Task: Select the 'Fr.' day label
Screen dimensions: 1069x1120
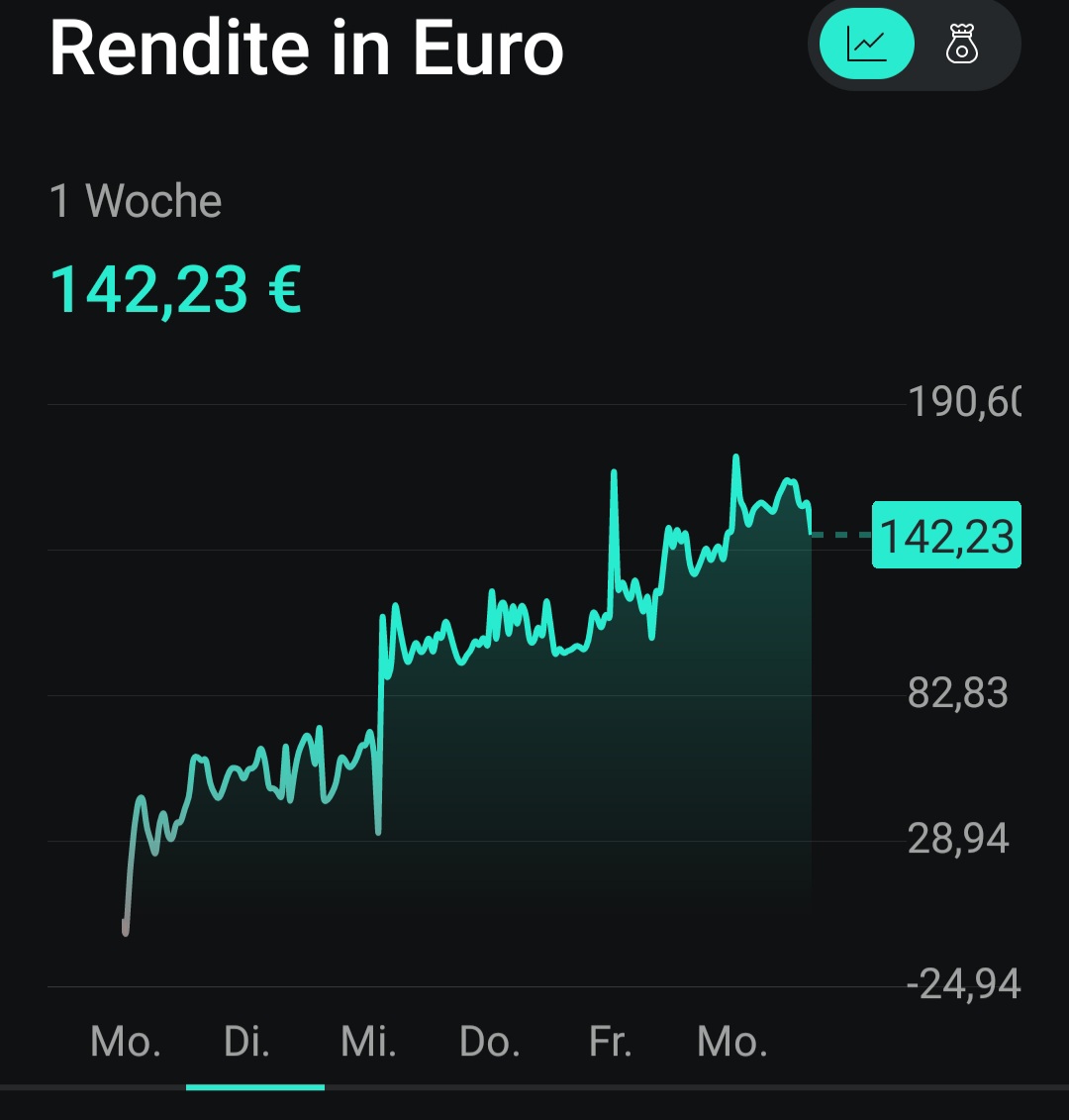Action: [612, 1042]
